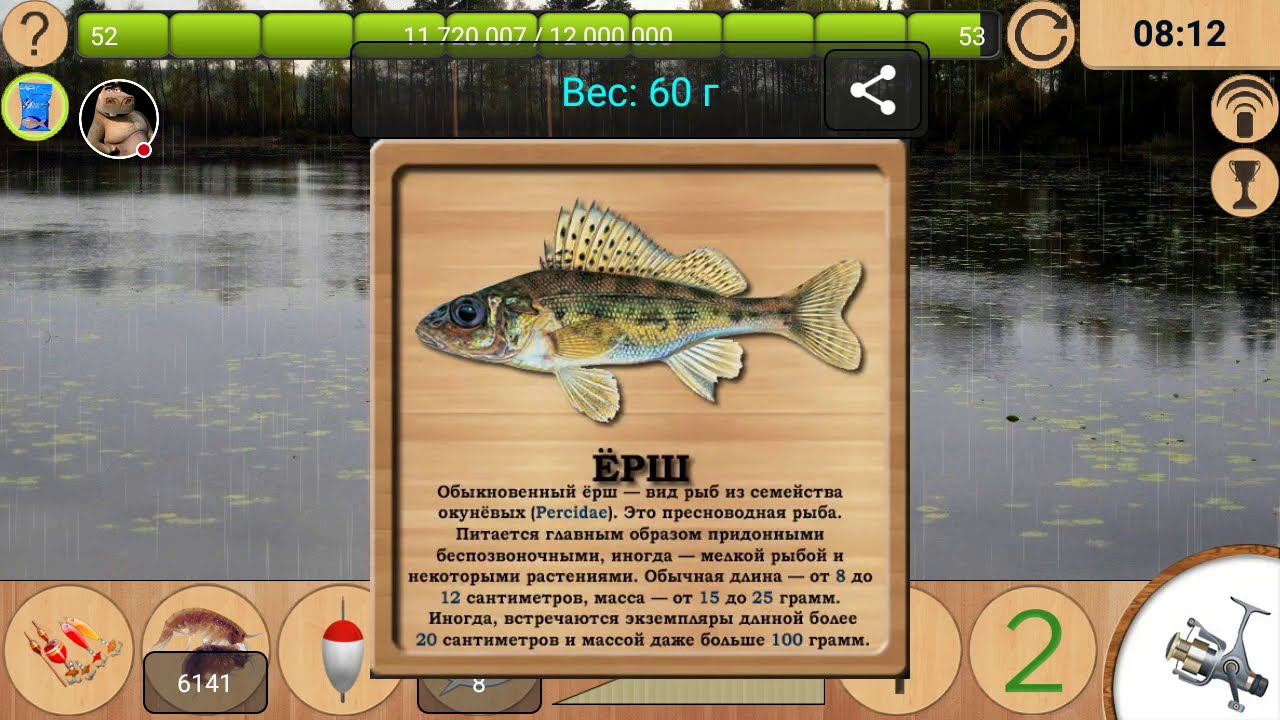Tap the remote signal icon
The image size is (1280, 720).
click(x=1244, y=109)
